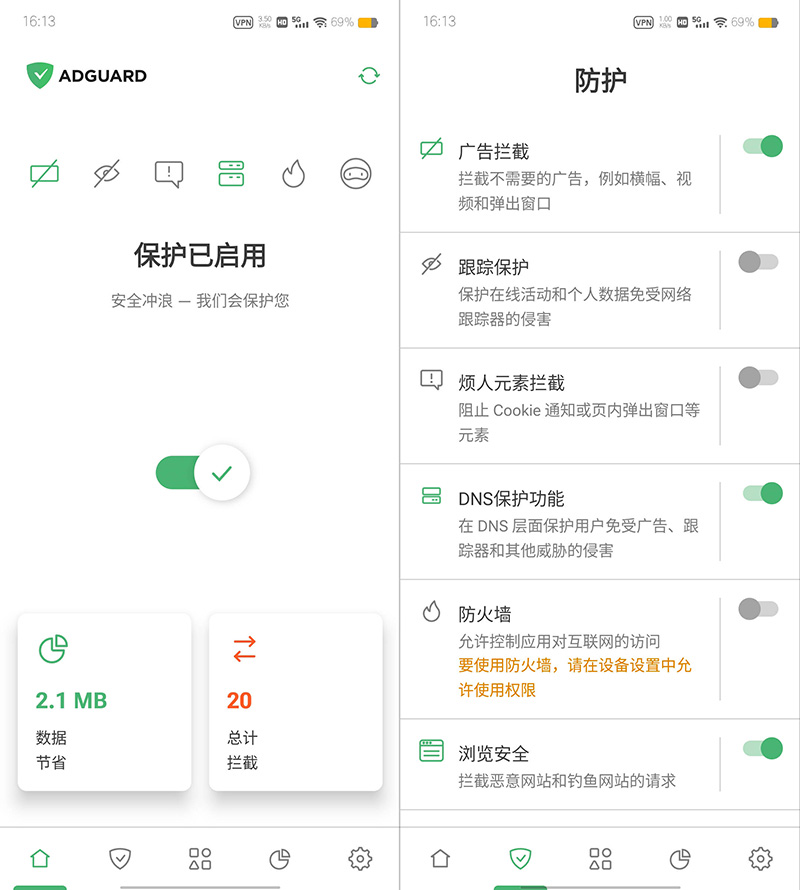The width and height of the screenshot is (800, 890).
Task: Tap the refresh icon beside the AdGuard logo
Action: 369,75
